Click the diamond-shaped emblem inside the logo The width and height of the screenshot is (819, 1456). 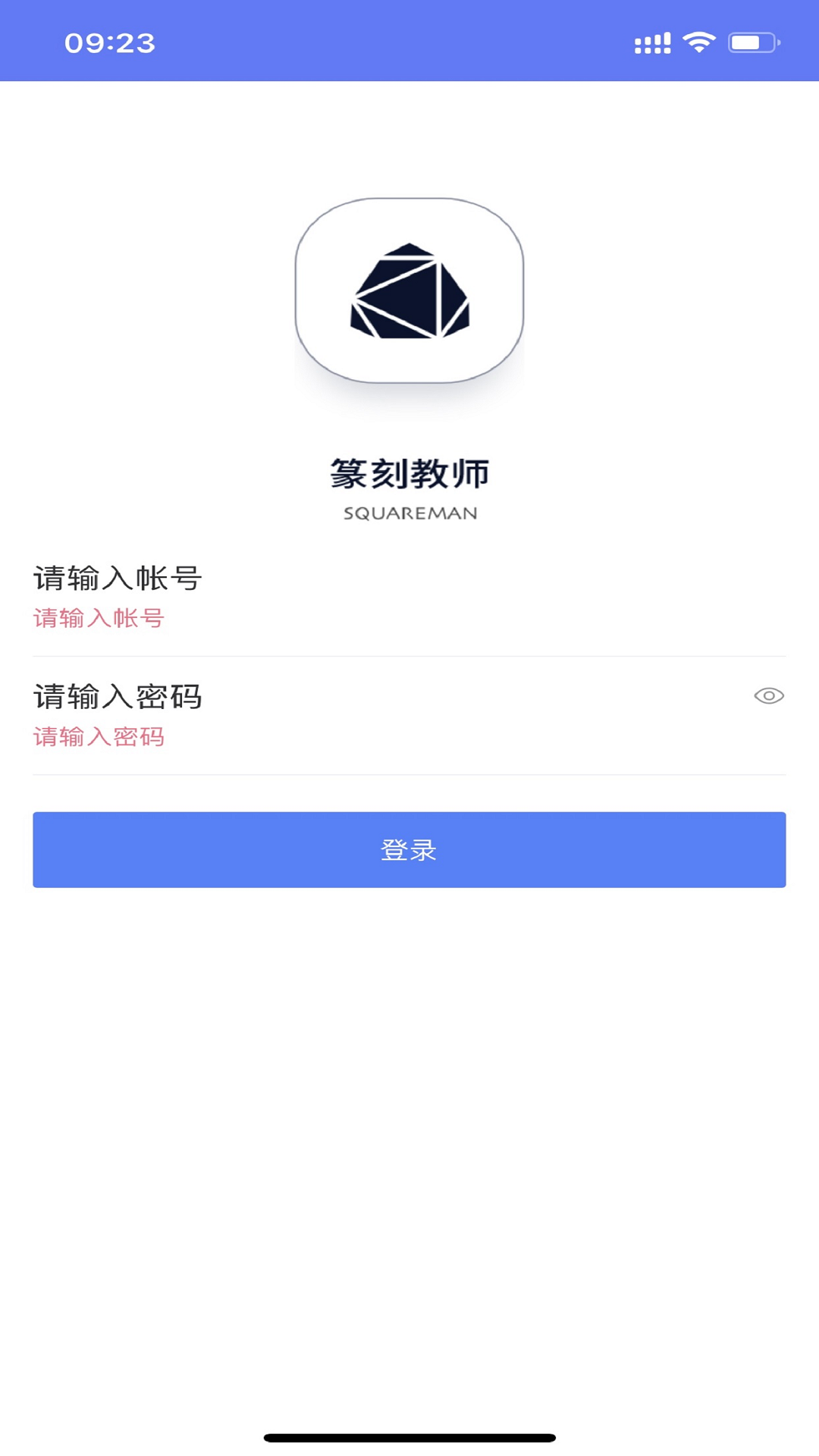pos(408,292)
